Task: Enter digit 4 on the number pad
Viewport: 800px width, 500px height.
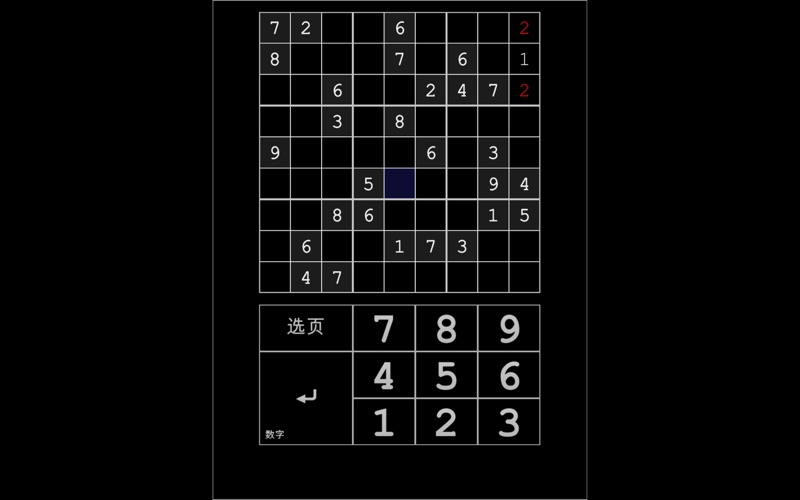Action: [384, 375]
